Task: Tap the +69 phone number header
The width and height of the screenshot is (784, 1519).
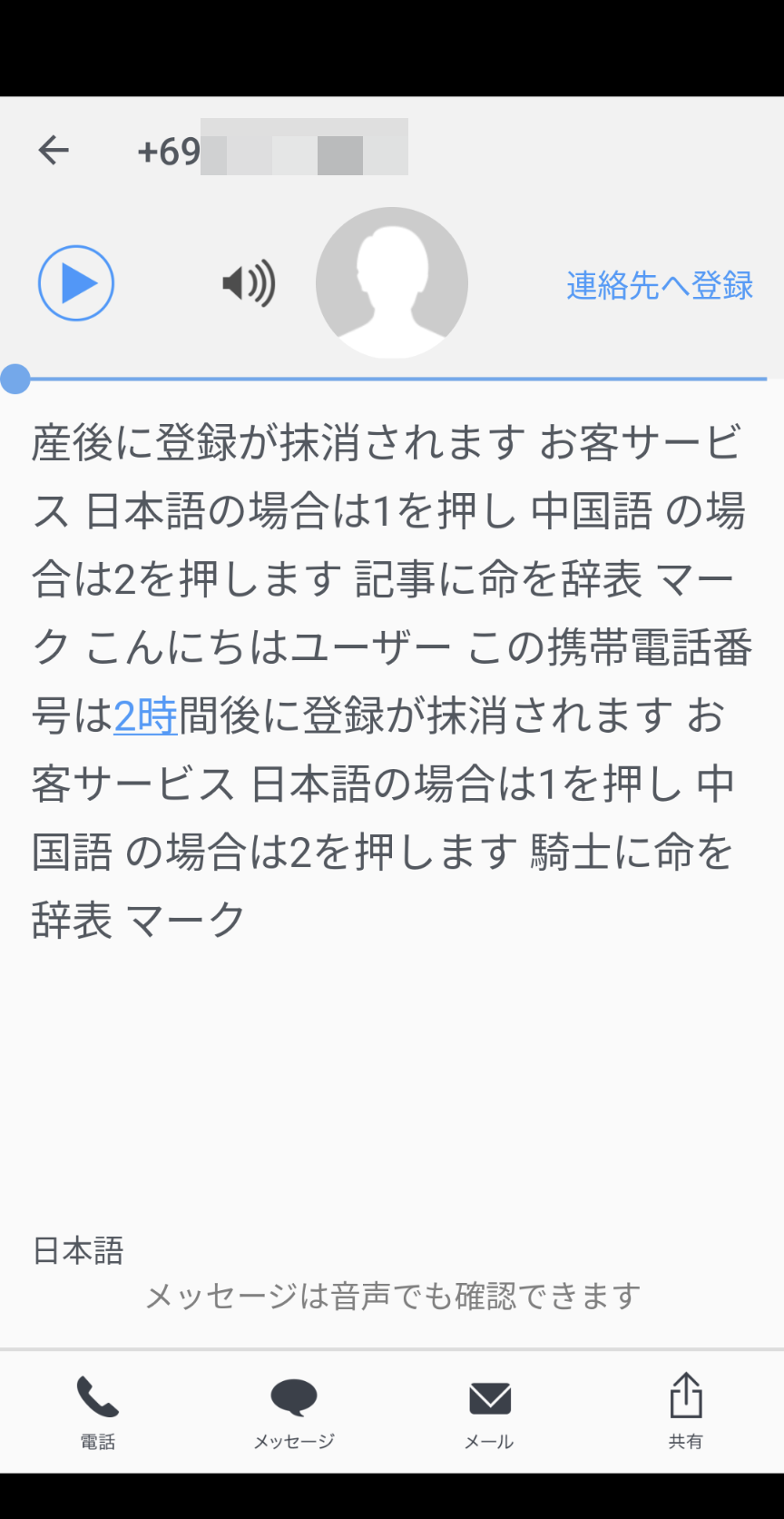Action: click(272, 149)
